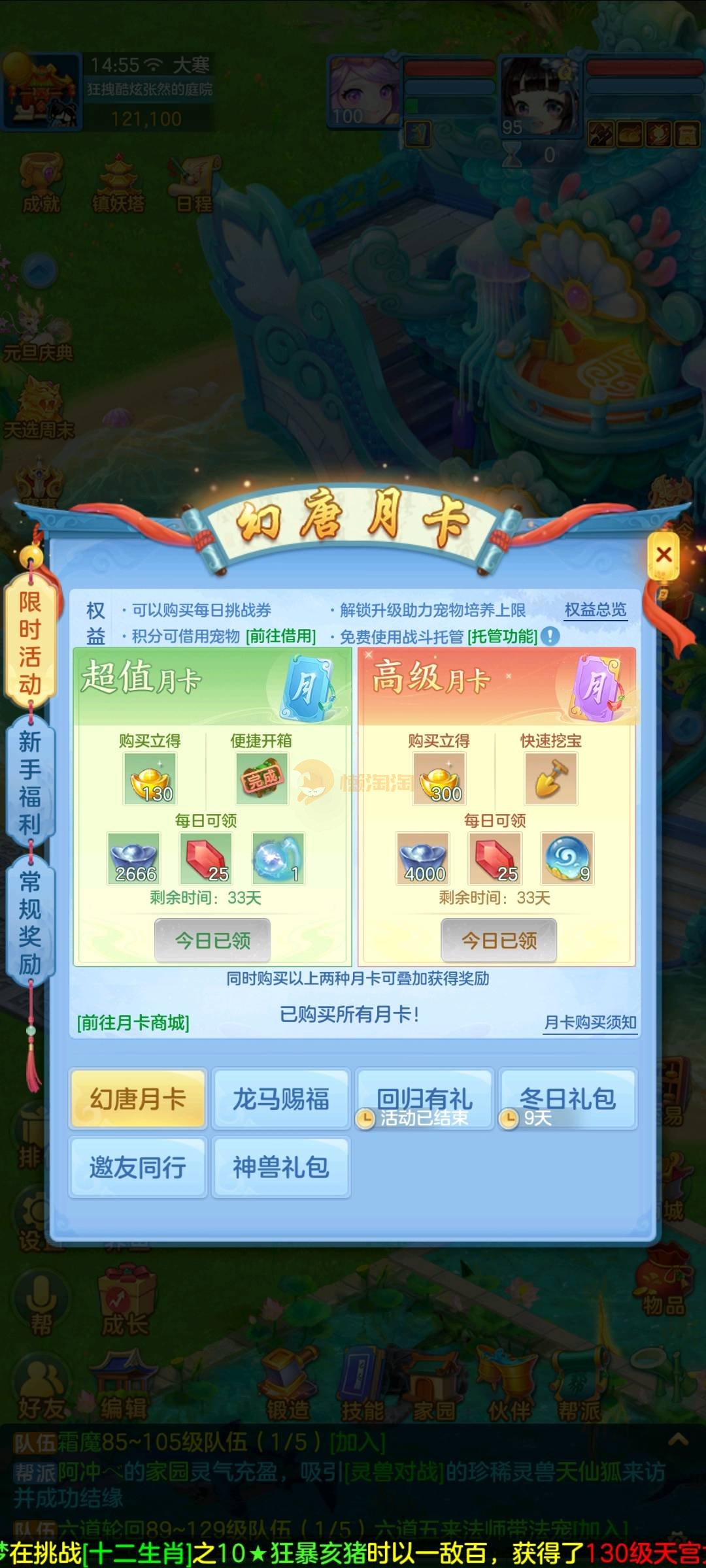706x1568 pixels.
Task: Select the 幻唐月卡 activity tab
Action: 138,1099
